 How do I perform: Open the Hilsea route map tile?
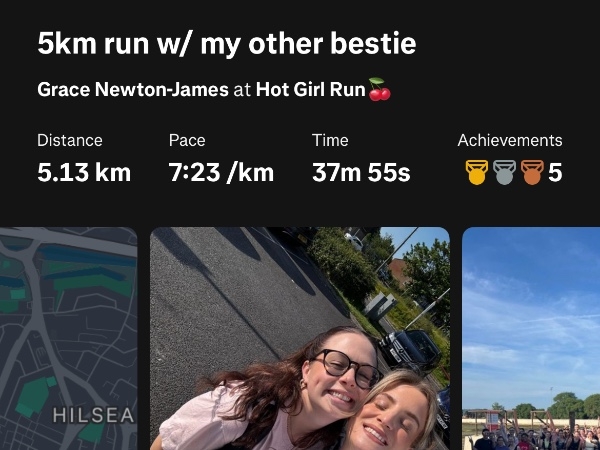point(68,338)
